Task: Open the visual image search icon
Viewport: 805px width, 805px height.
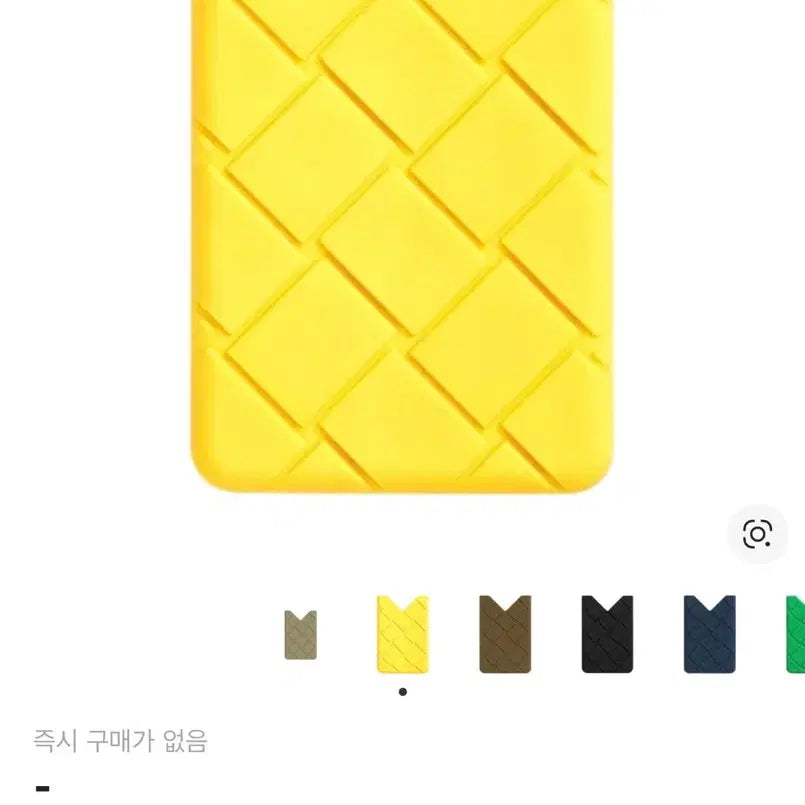Action: [757, 534]
